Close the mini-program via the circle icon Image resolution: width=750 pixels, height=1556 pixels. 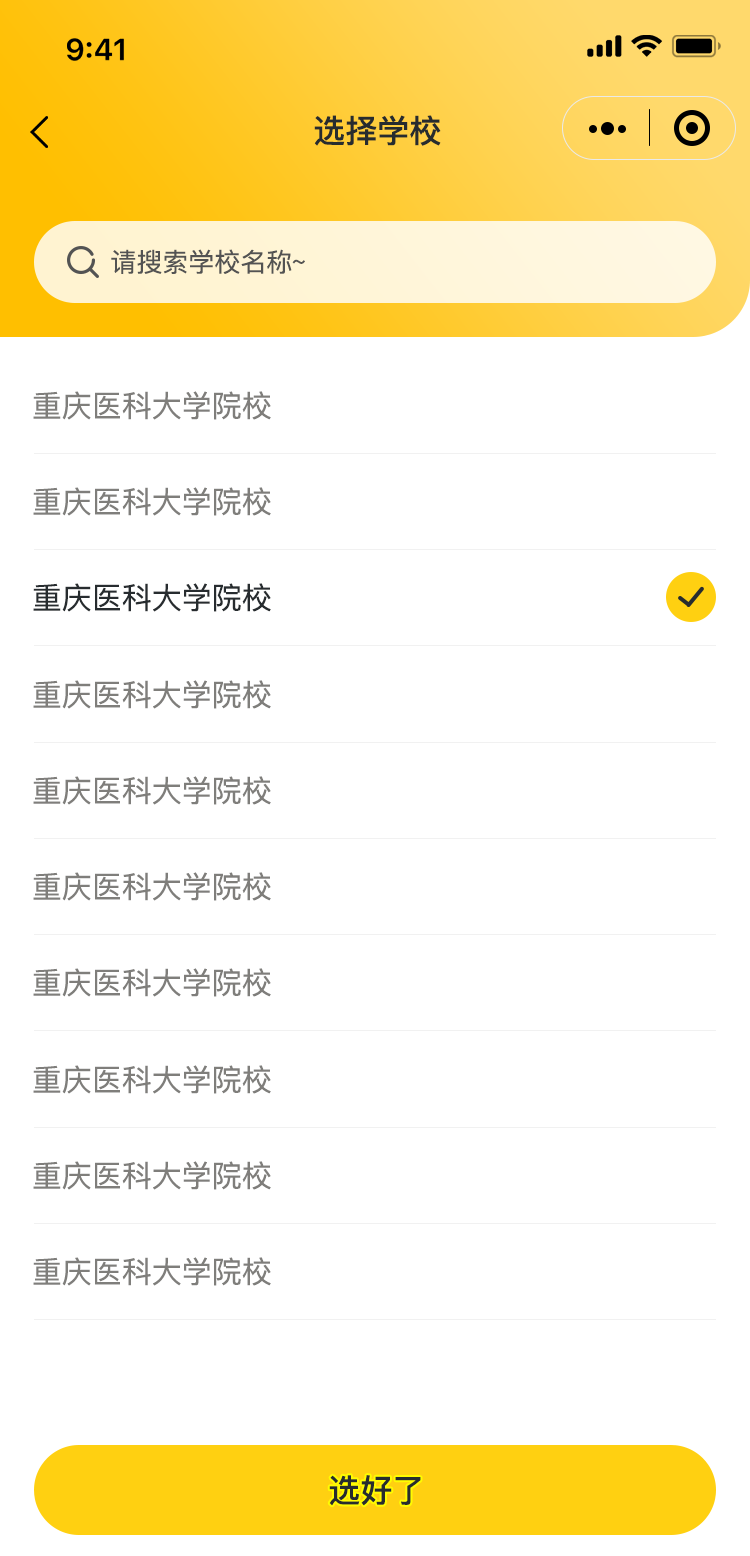tap(692, 128)
